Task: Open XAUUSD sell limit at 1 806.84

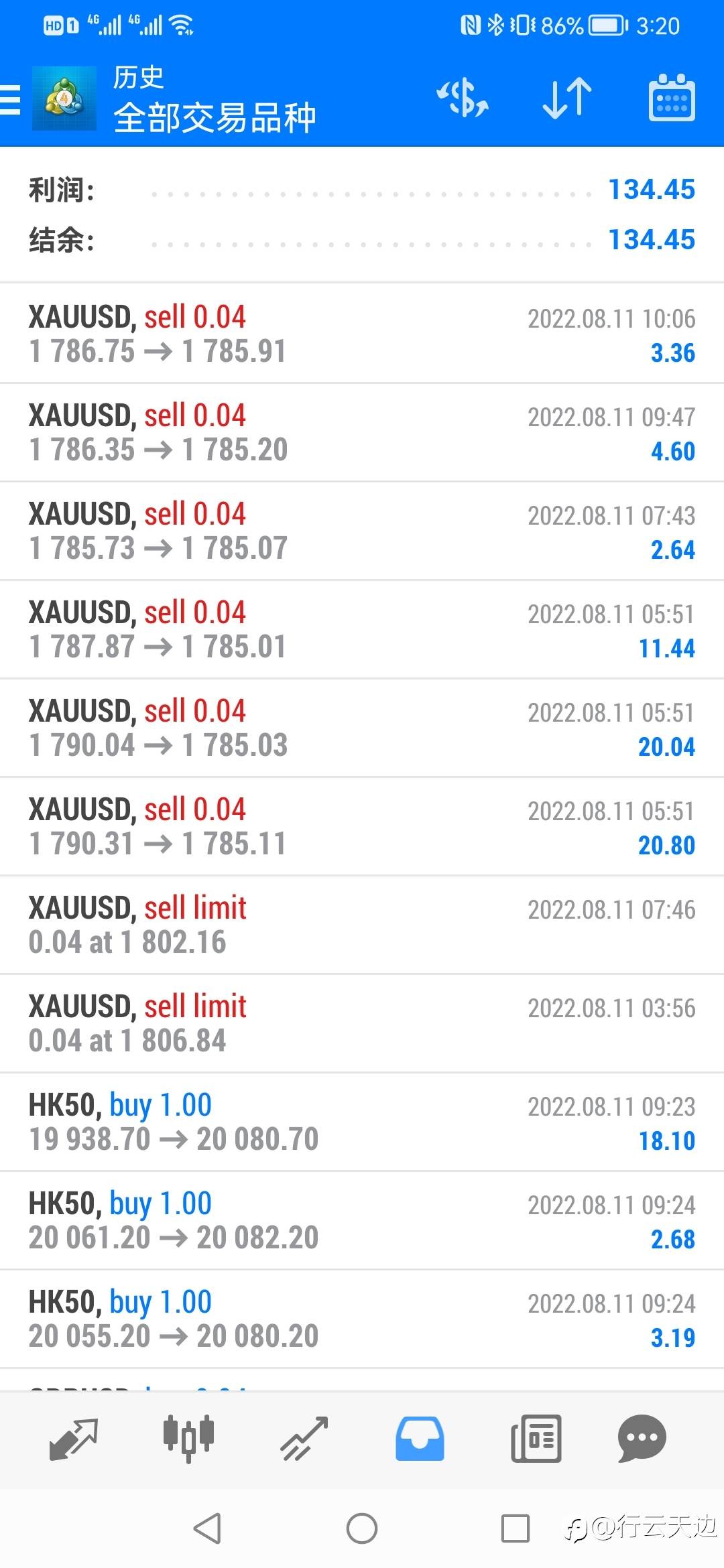Action: click(x=362, y=1023)
